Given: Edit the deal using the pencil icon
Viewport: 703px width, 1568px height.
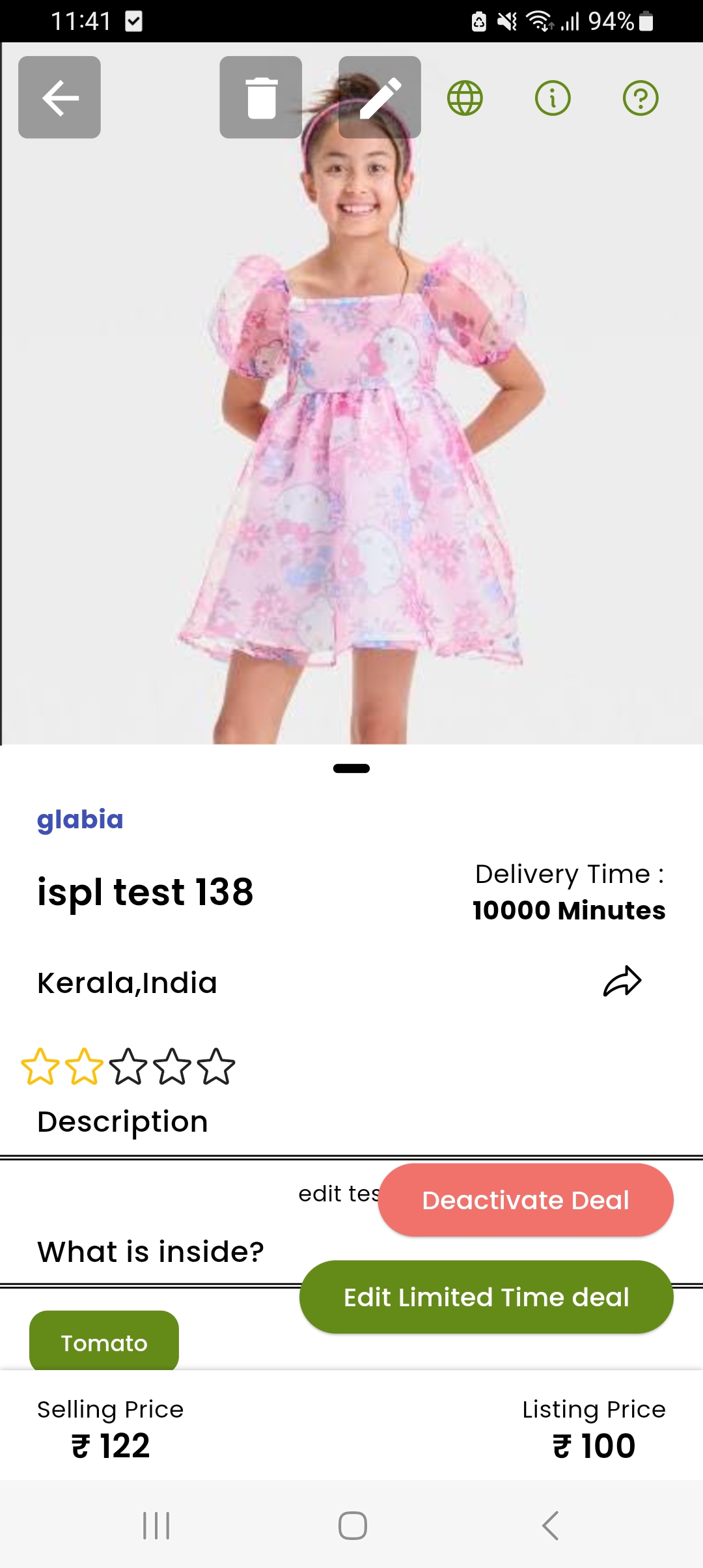Looking at the screenshot, I should [380, 98].
